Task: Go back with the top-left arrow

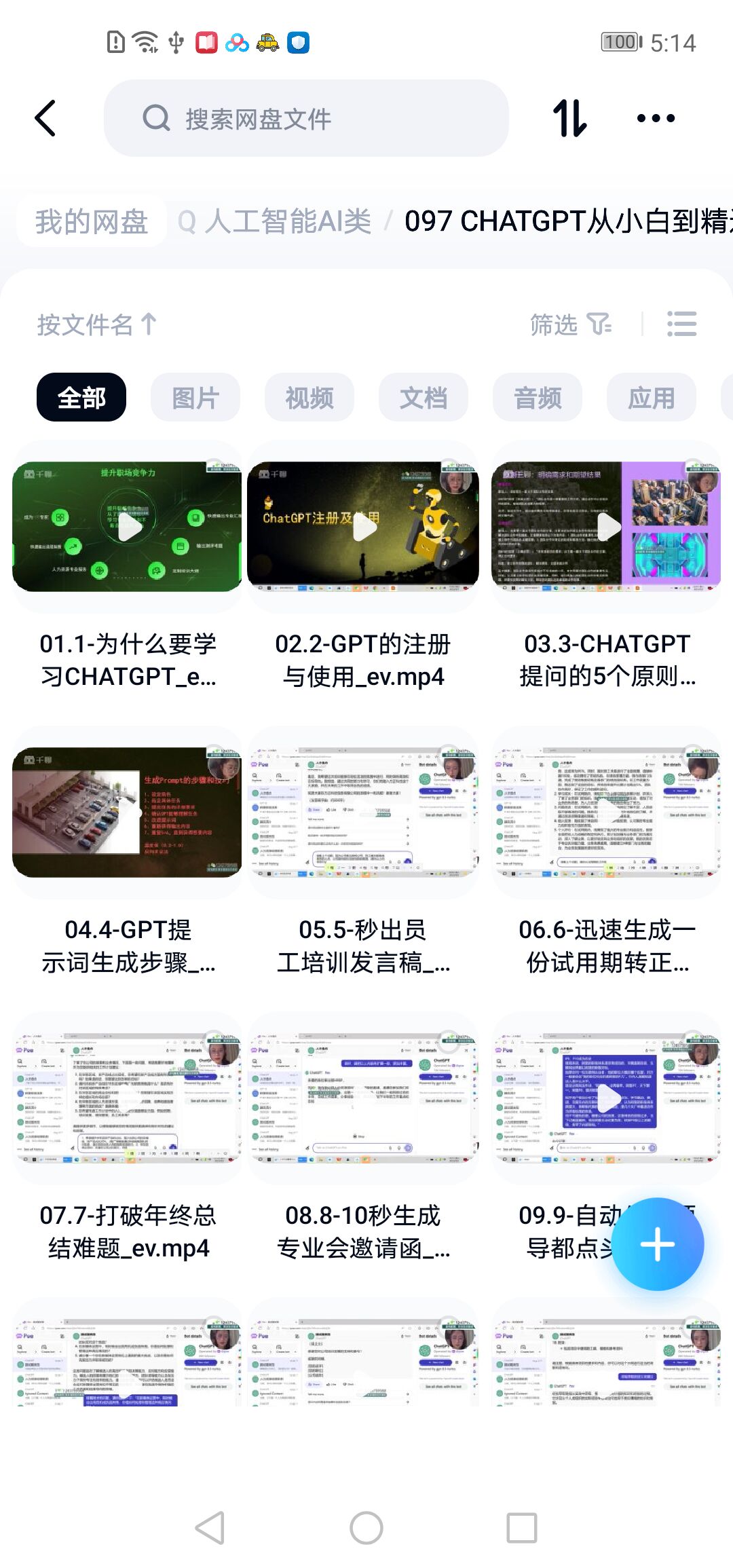Action: point(45,118)
